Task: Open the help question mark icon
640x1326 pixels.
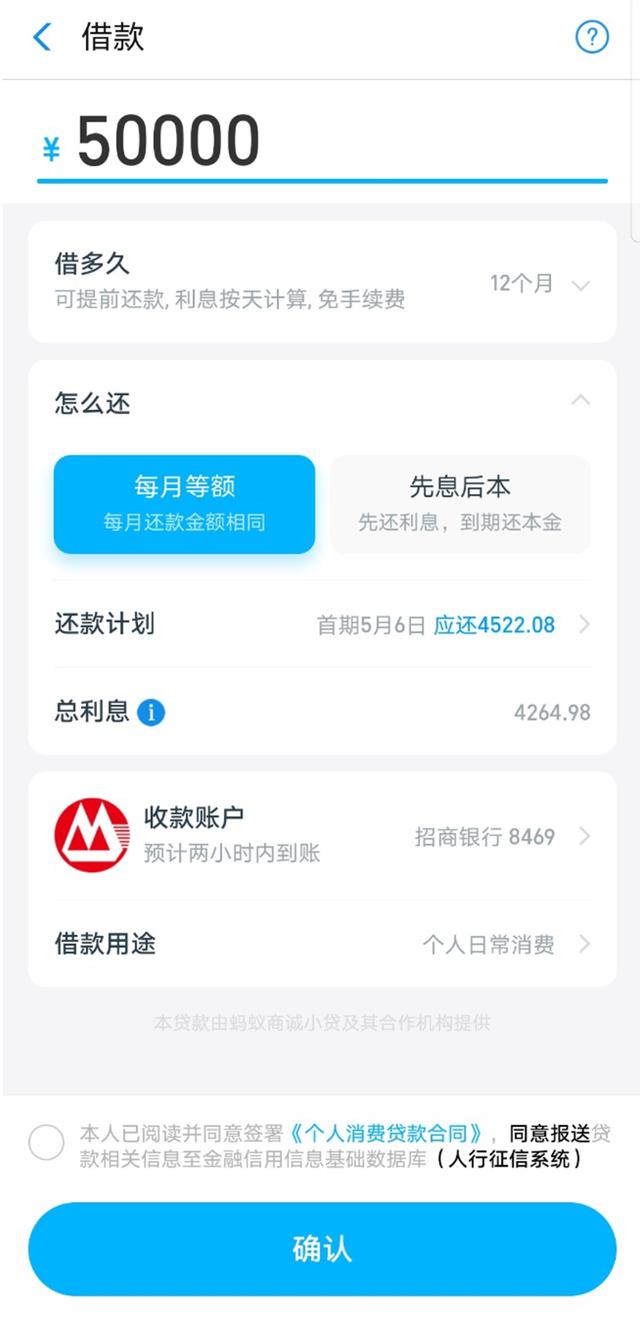Action: click(x=591, y=38)
